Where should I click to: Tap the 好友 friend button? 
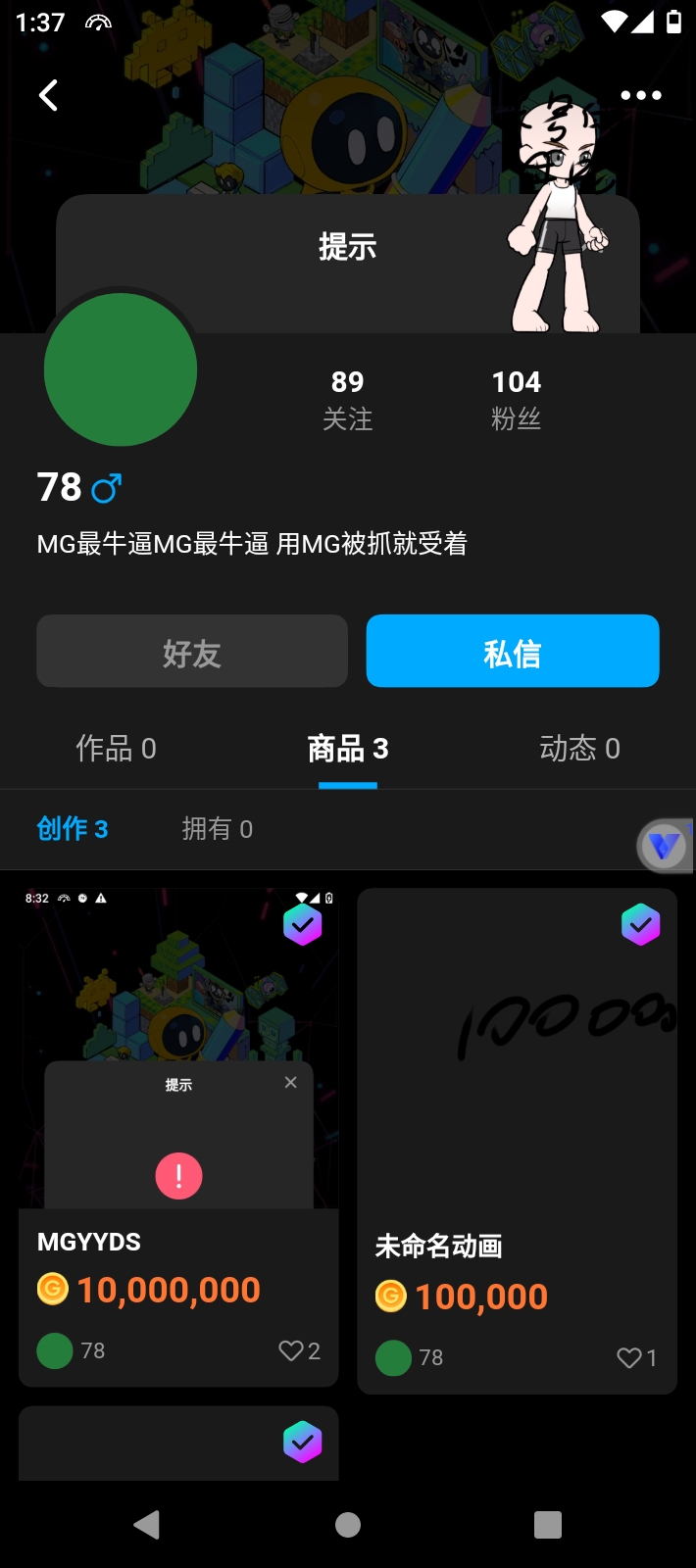[x=192, y=652]
